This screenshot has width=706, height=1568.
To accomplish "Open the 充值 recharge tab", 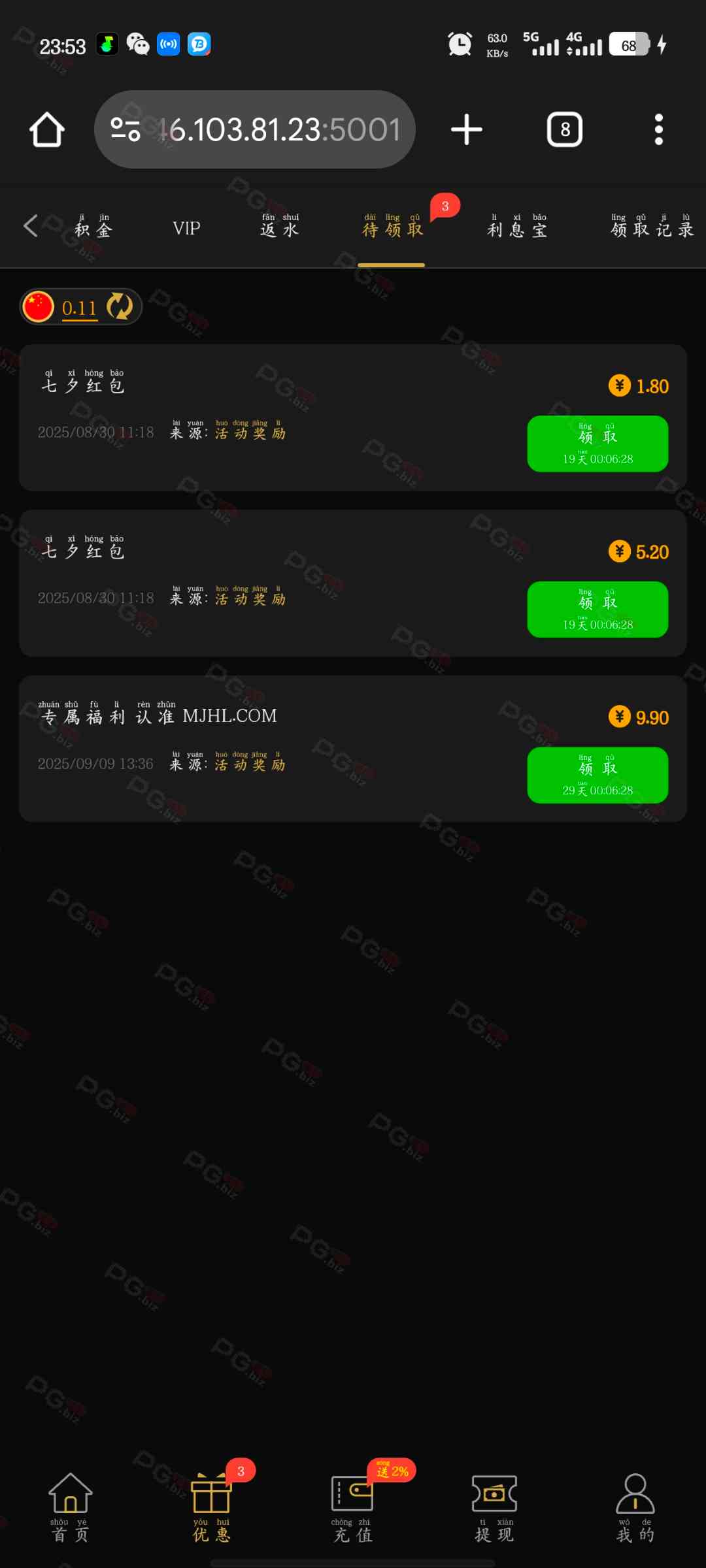I will pyautogui.click(x=353, y=1507).
